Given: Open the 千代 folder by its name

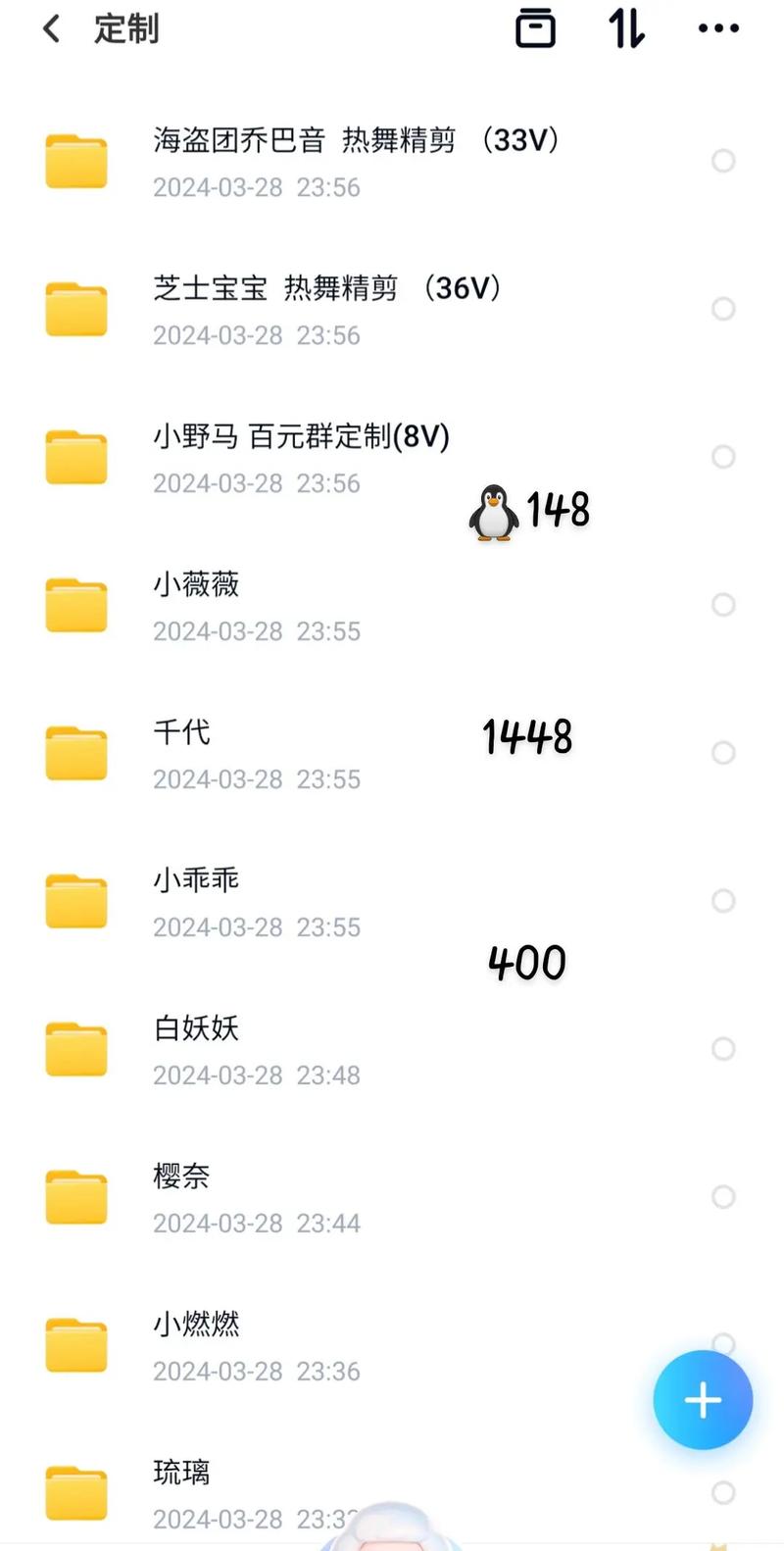Looking at the screenshot, I should coord(180,731).
